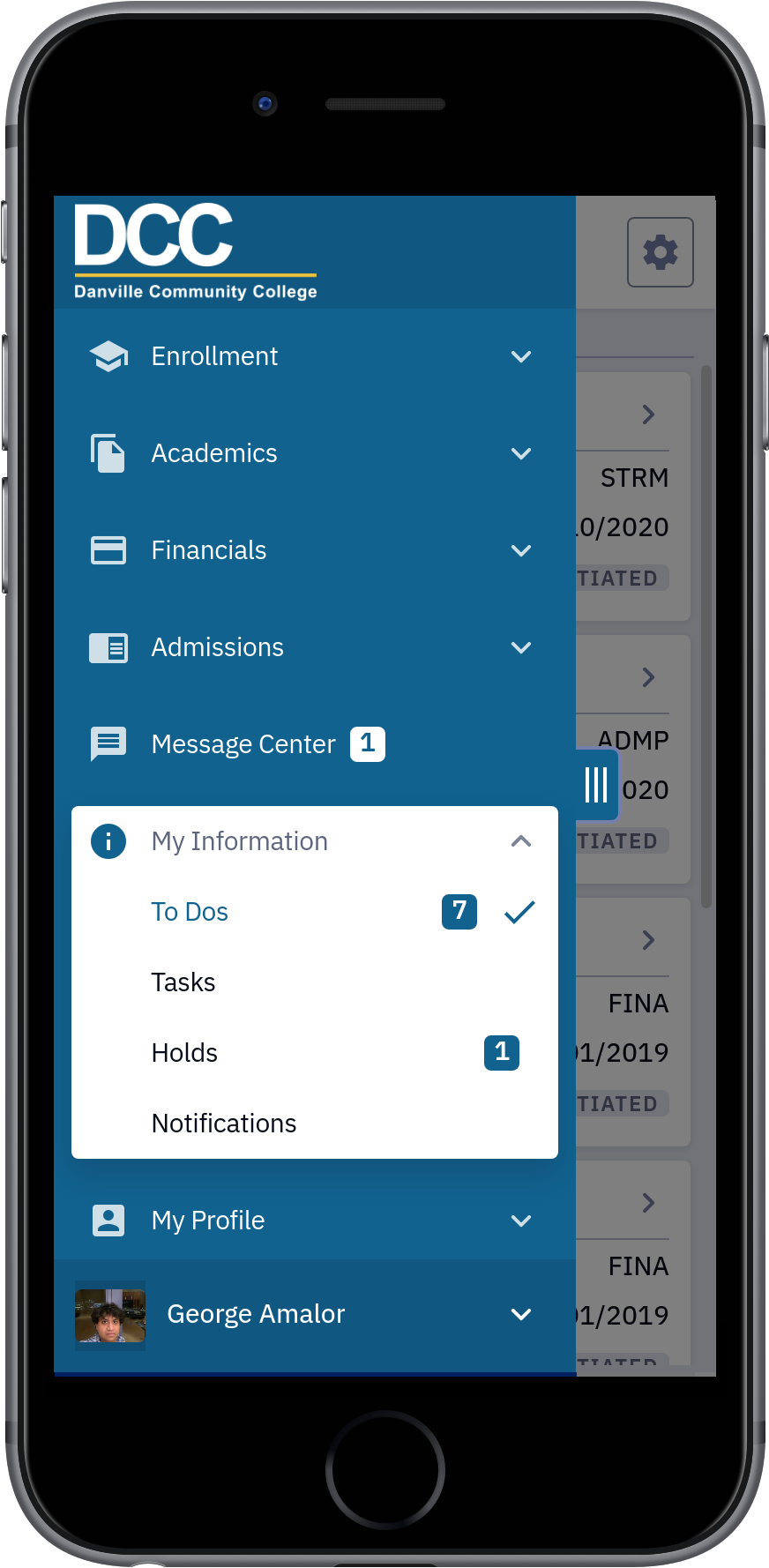The image size is (769, 1568).
Task: Collapse the My Information section
Action: pos(315,841)
